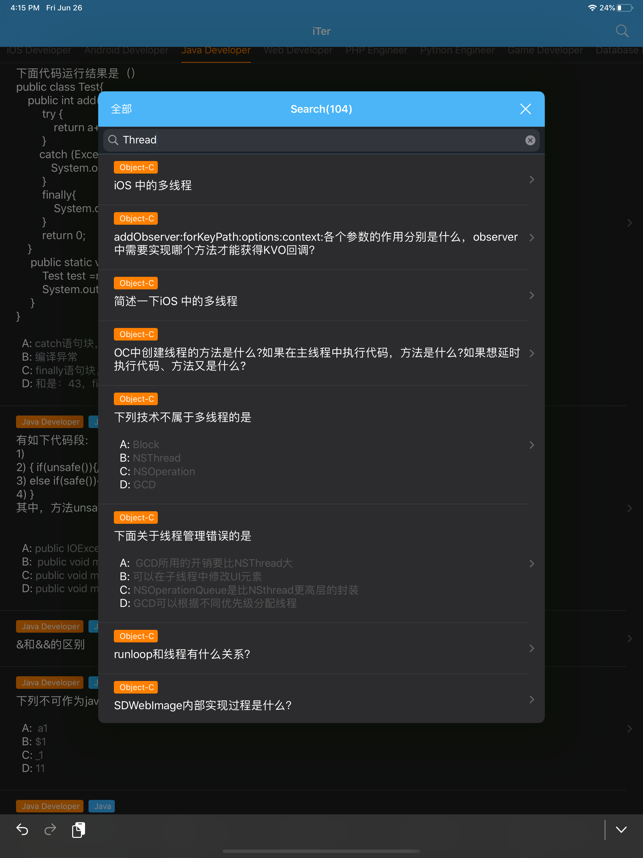Open 下列技术不属于多线程的是 question
The width and height of the screenshot is (643, 858).
320,444
